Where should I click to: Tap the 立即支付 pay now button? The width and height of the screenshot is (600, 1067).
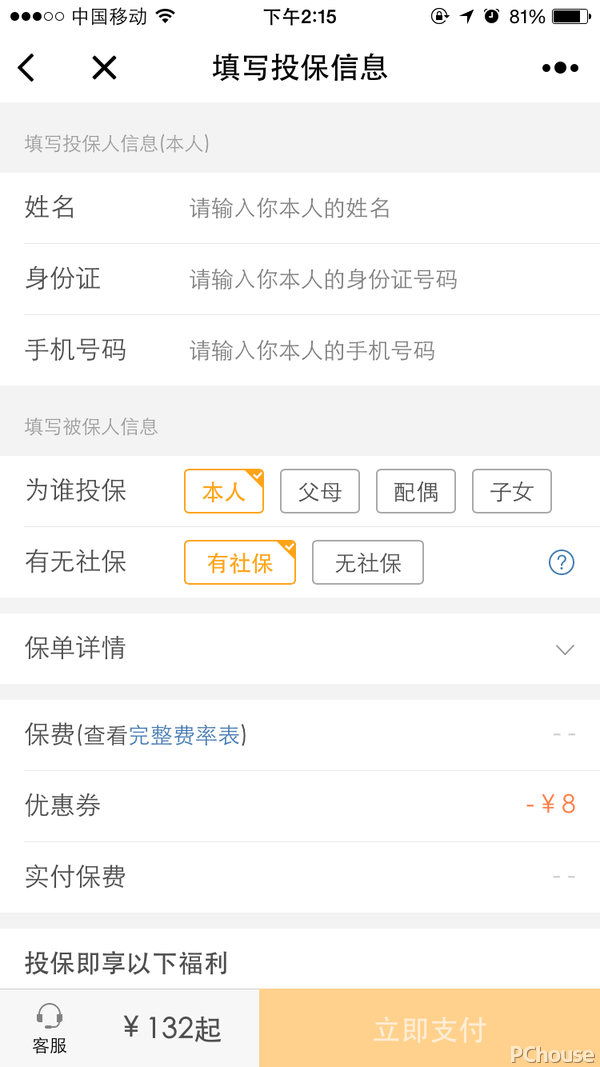(x=429, y=1029)
